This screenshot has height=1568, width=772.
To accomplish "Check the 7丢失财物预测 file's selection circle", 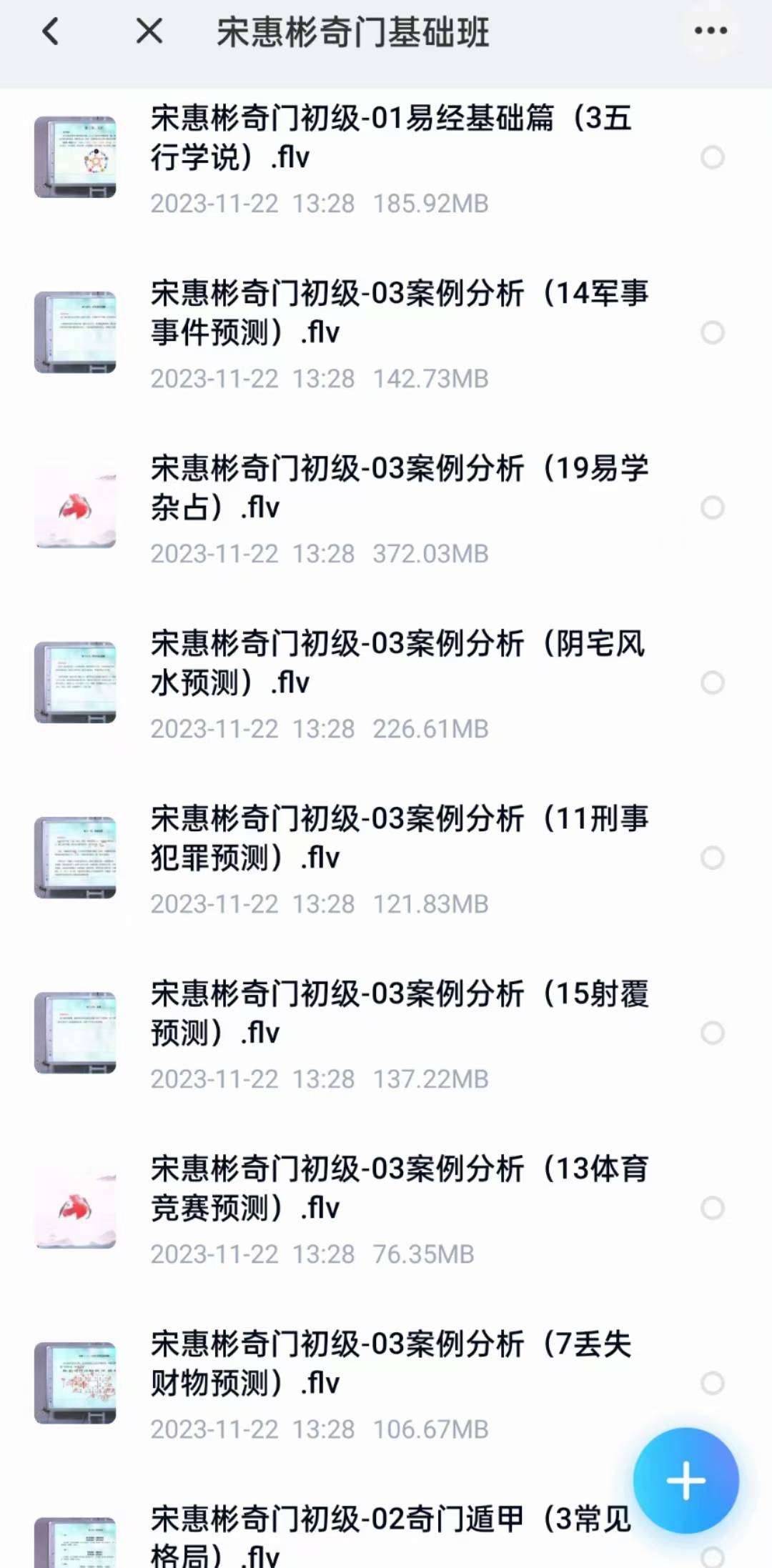I will [713, 1383].
